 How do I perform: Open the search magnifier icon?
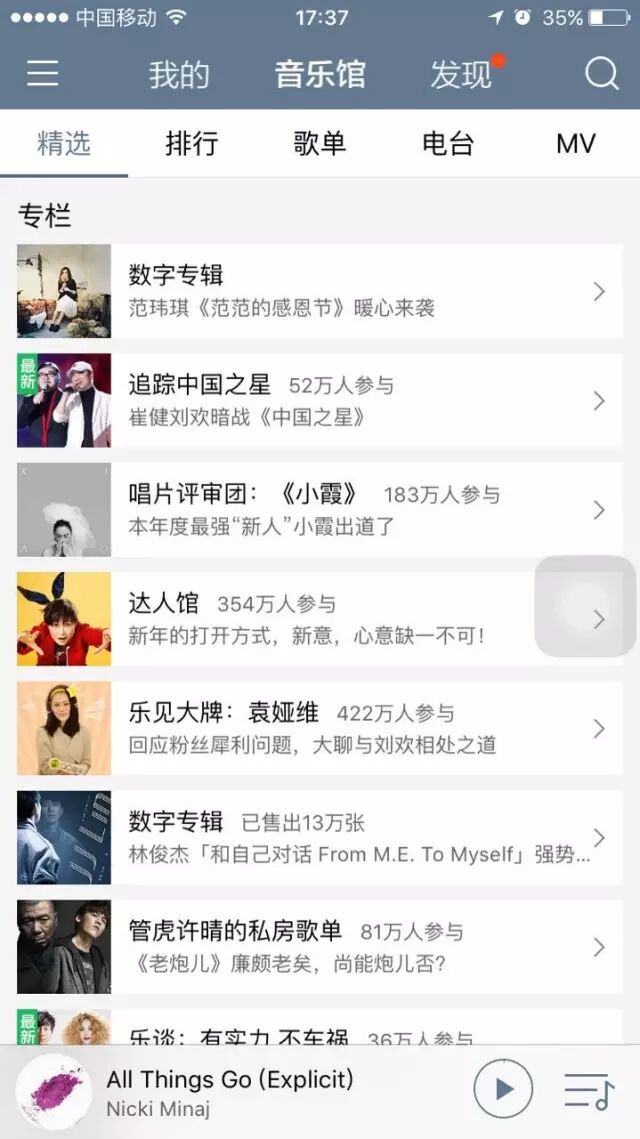click(x=601, y=74)
